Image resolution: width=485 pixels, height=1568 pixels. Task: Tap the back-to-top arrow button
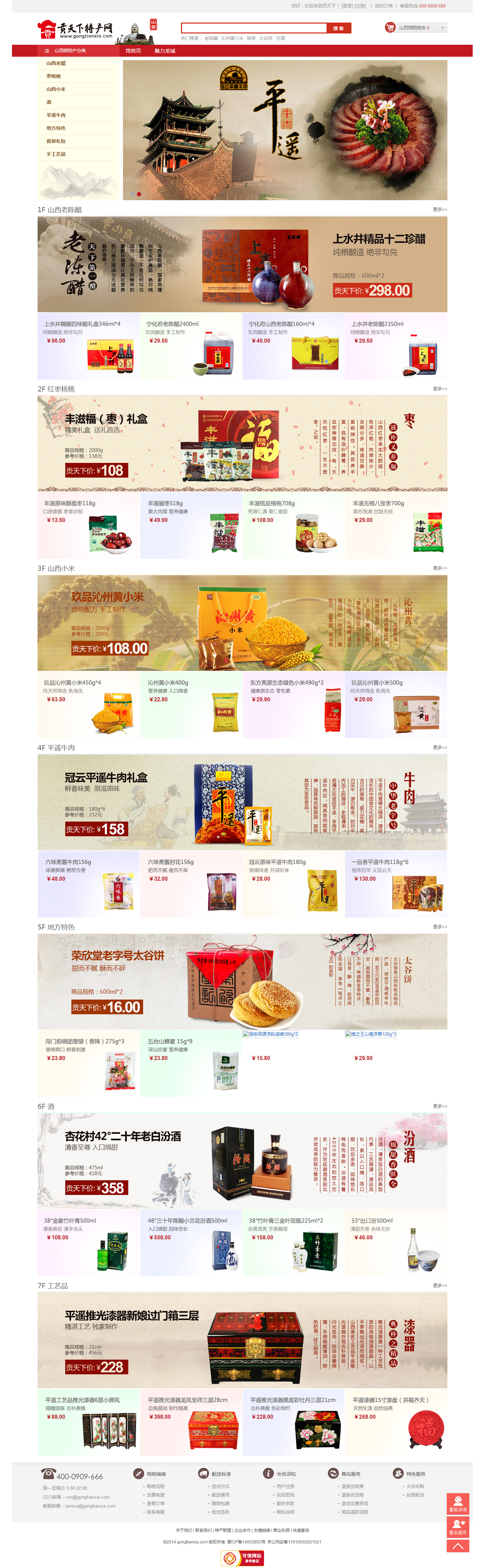click(x=458, y=1545)
